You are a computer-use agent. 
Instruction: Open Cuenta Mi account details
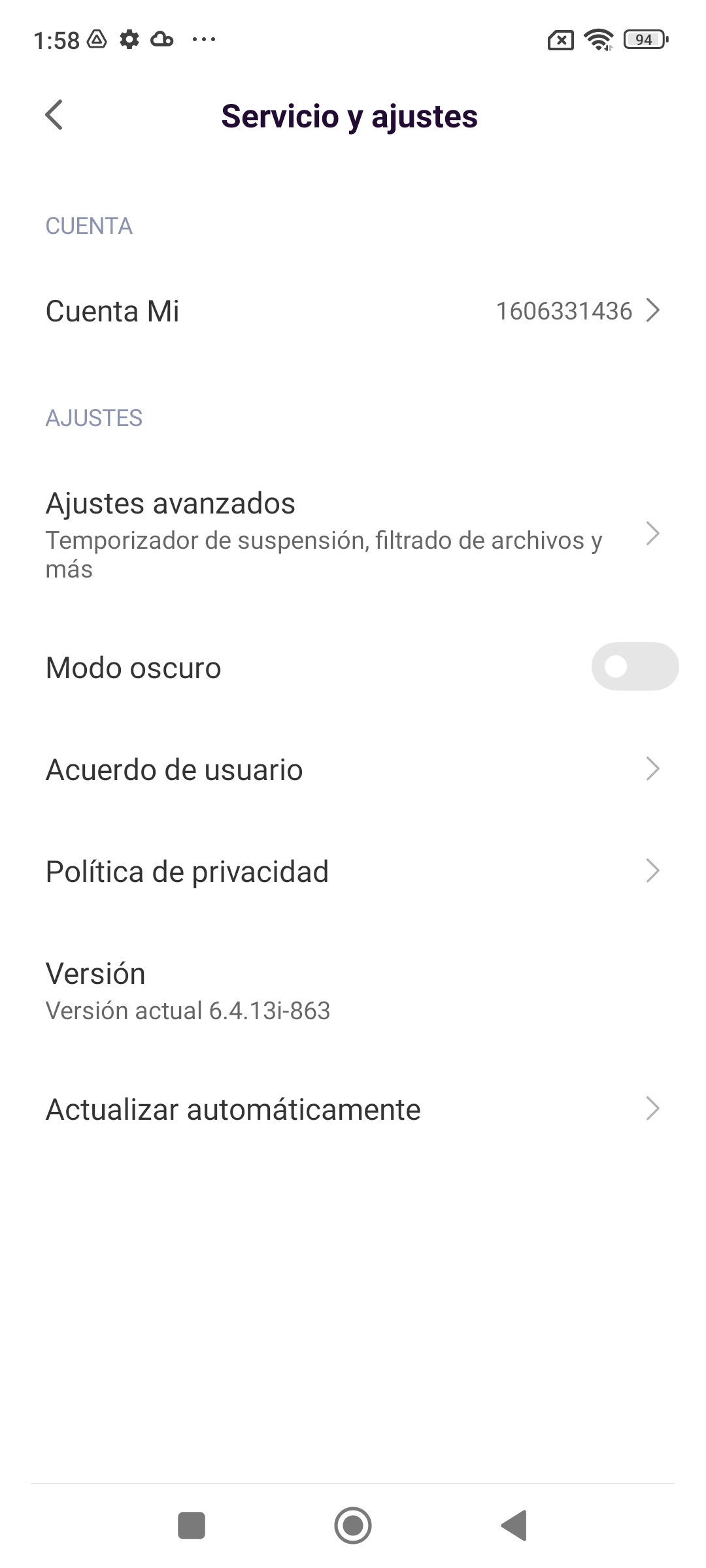[353, 311]
